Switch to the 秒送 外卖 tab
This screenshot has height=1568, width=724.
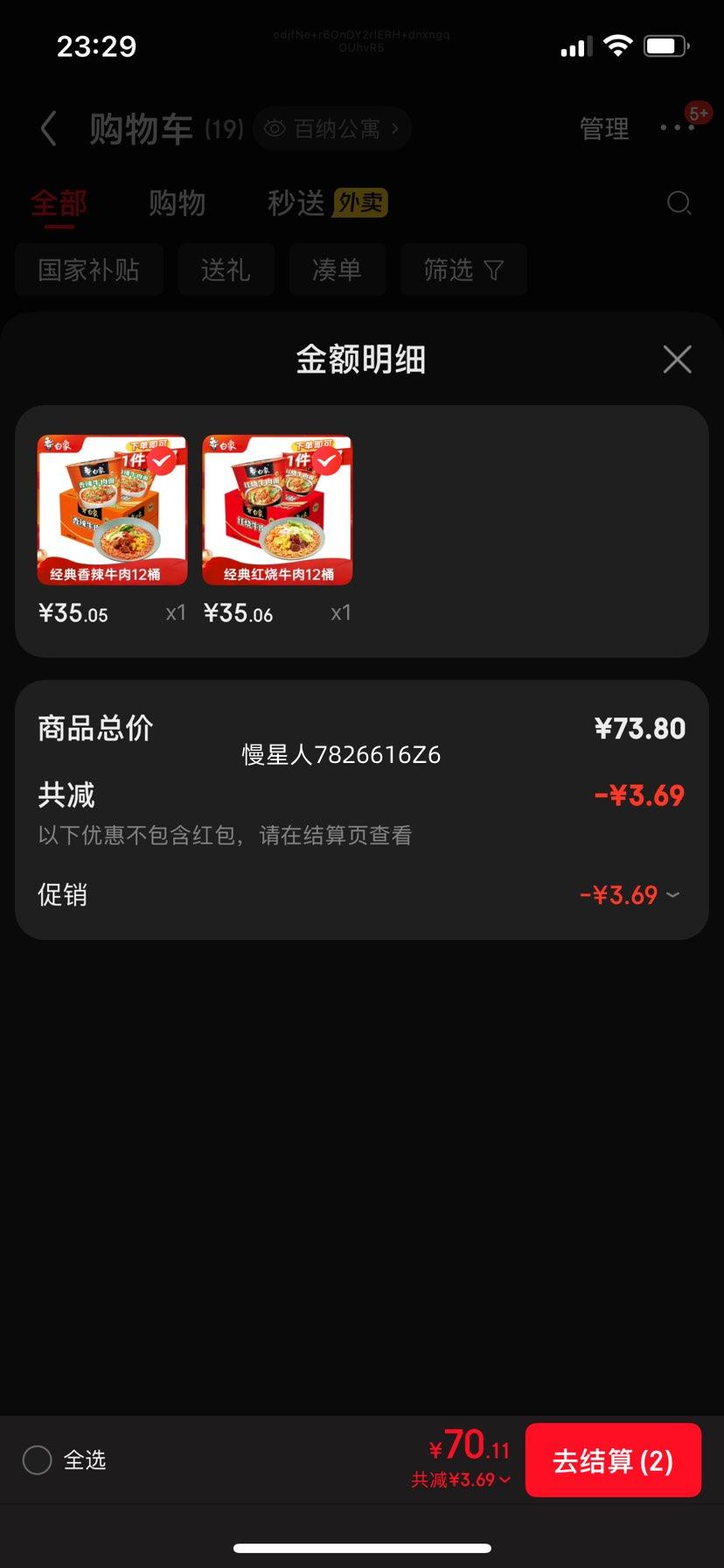327,203
